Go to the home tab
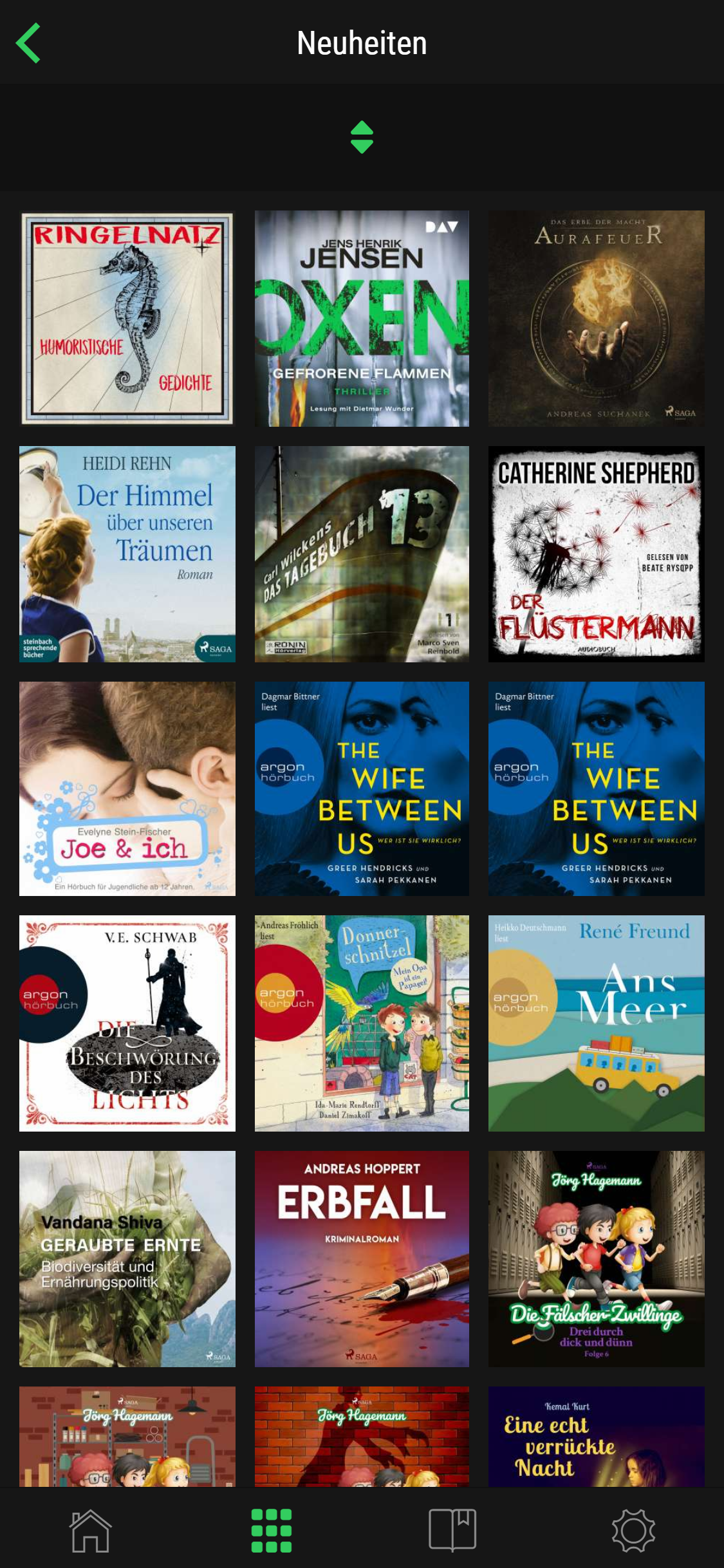724x1568 pixels. [90, 1530]
